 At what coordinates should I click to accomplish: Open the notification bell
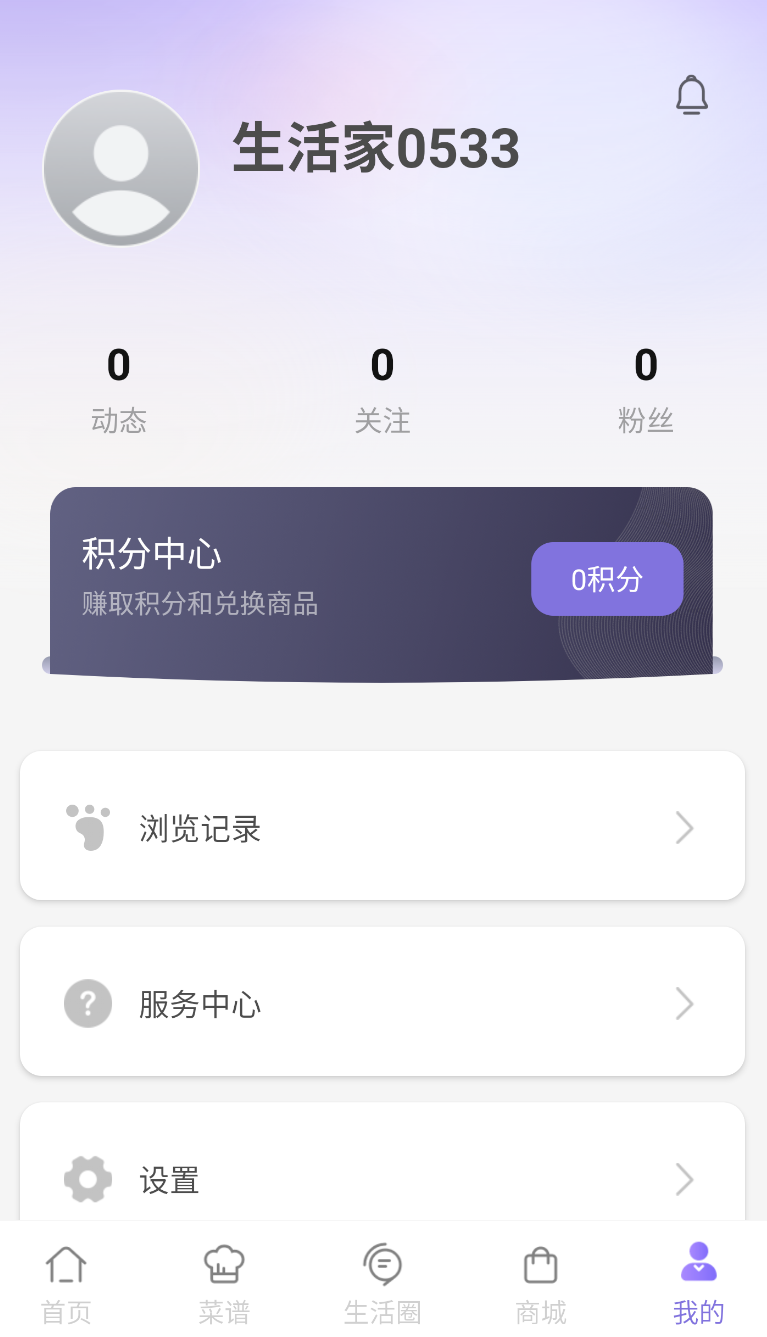693,95
